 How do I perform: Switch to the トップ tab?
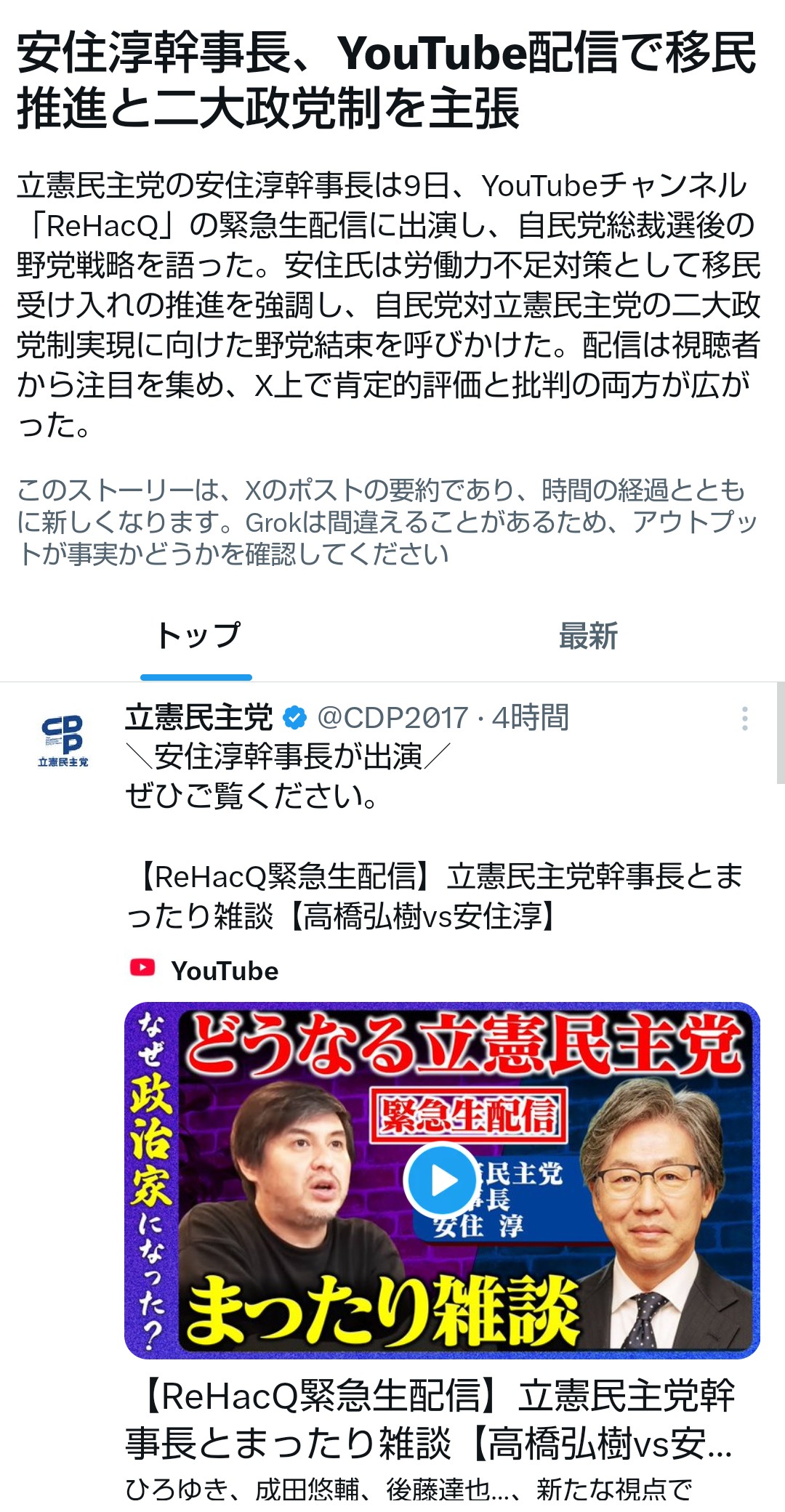197,636
